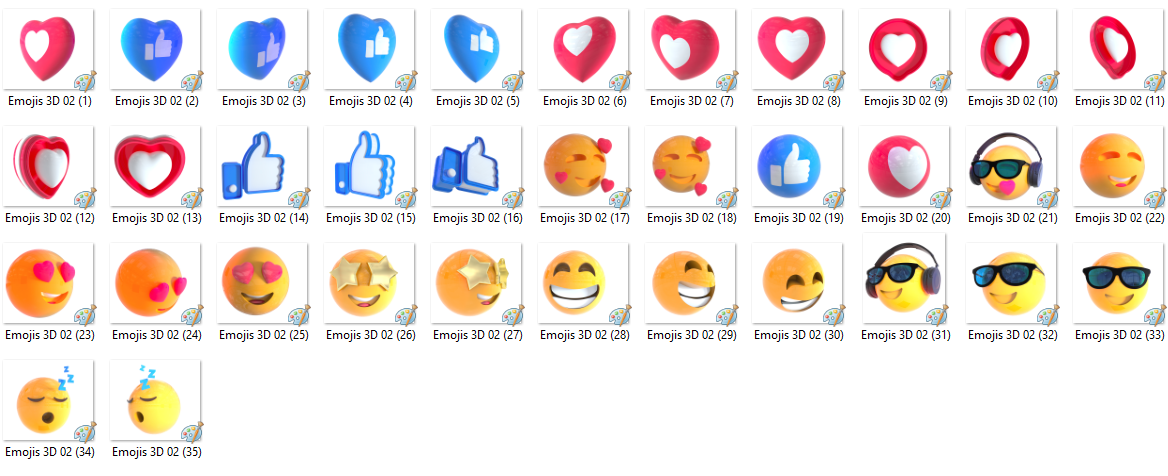Viewport: 1168px width, 476px height.
Task: Select Emojis 3D 02 (21) headphones emoji
Action: coord(1011,166)
